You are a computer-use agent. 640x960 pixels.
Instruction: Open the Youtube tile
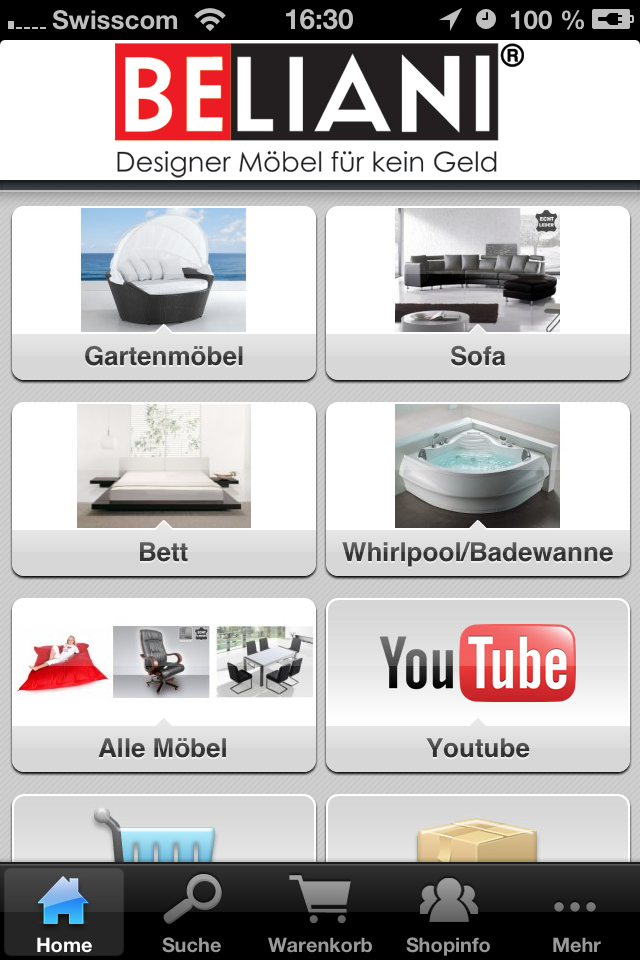(477, 685)
